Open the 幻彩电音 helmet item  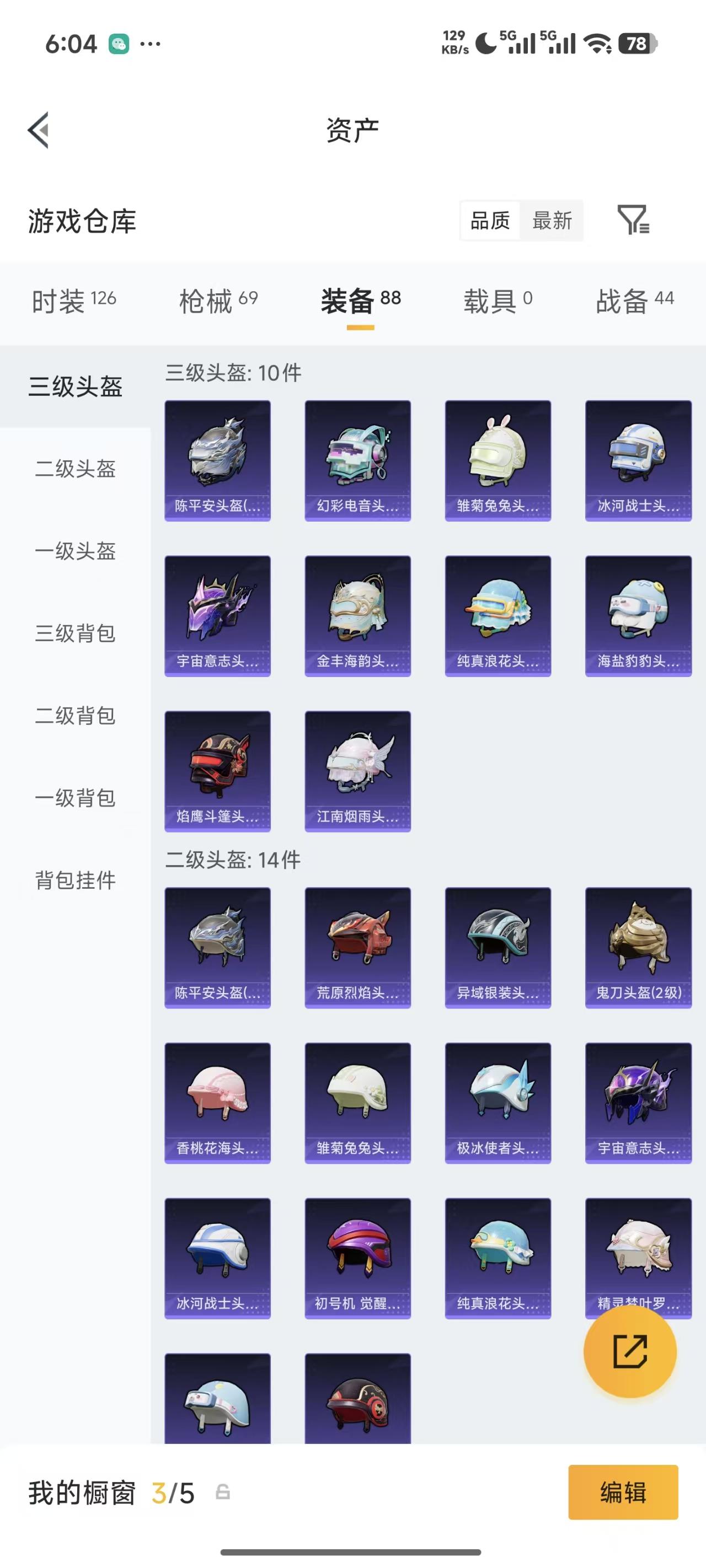click(357, 460)
